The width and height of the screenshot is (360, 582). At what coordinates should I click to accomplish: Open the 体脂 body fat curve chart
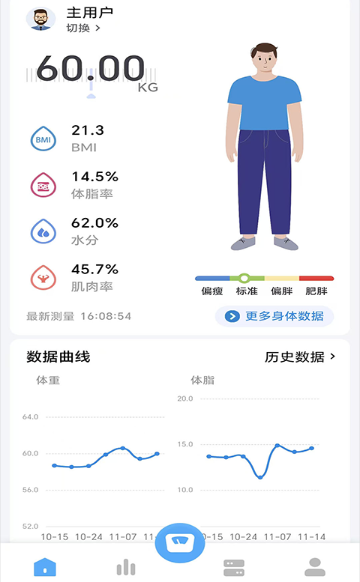(249, 458)
